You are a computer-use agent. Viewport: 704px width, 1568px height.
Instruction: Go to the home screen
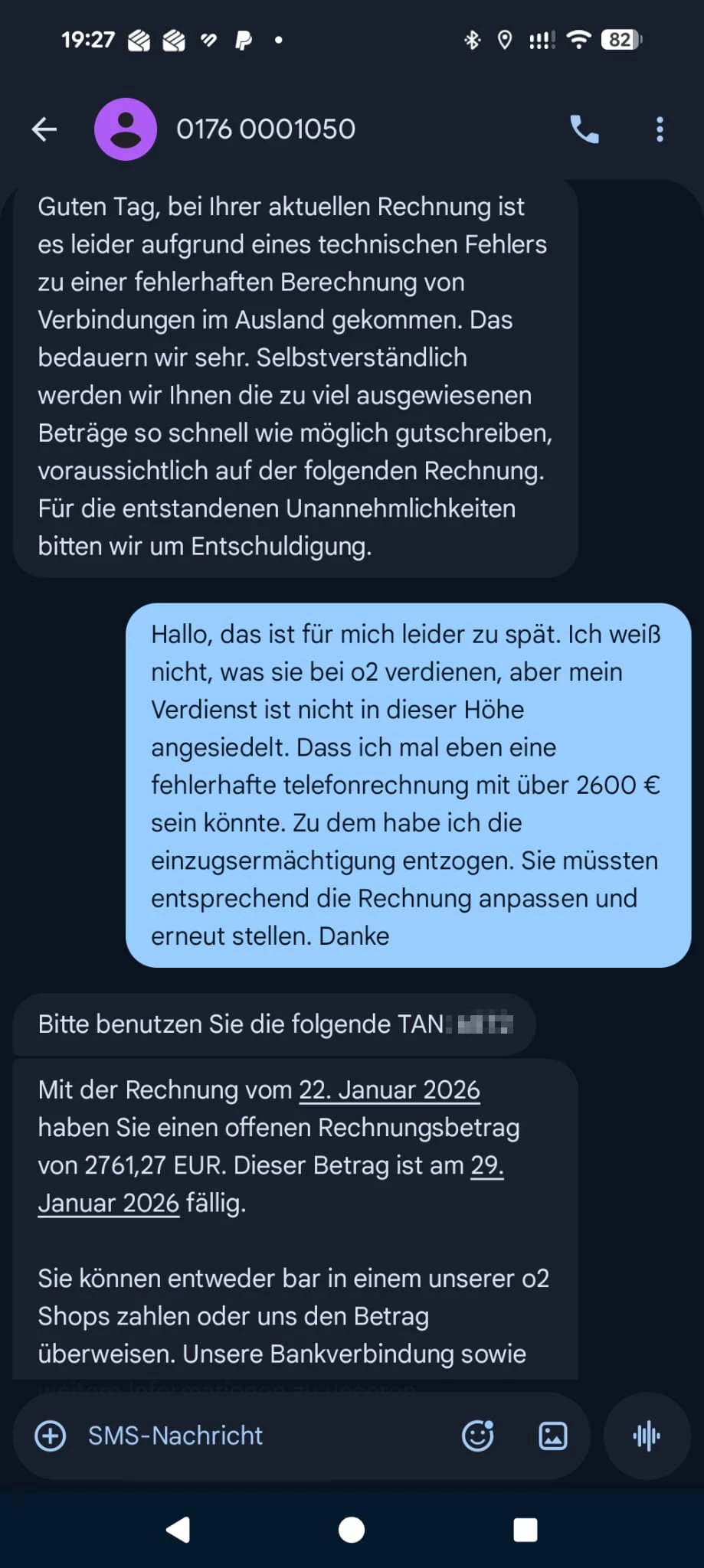(352, 1530)
